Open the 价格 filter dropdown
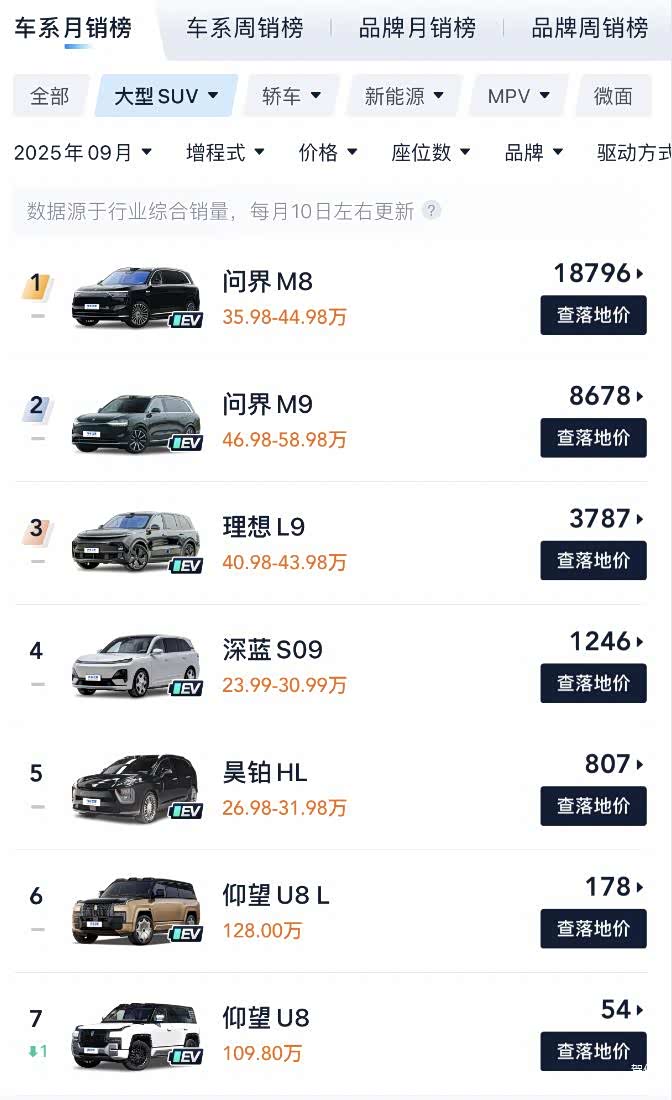The image size is (672, 1100). point(328,153)
